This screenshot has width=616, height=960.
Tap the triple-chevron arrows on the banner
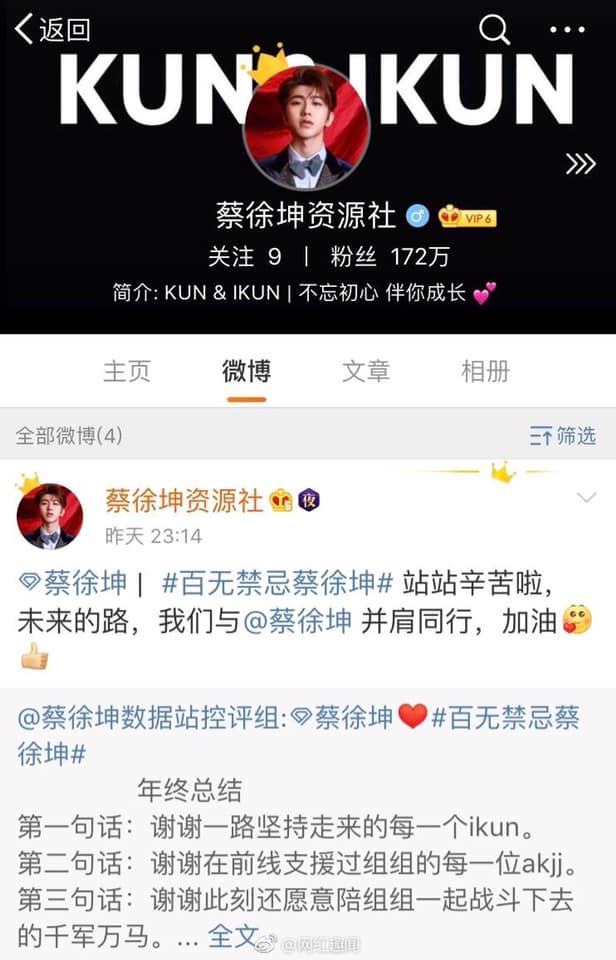click(580, 164)
